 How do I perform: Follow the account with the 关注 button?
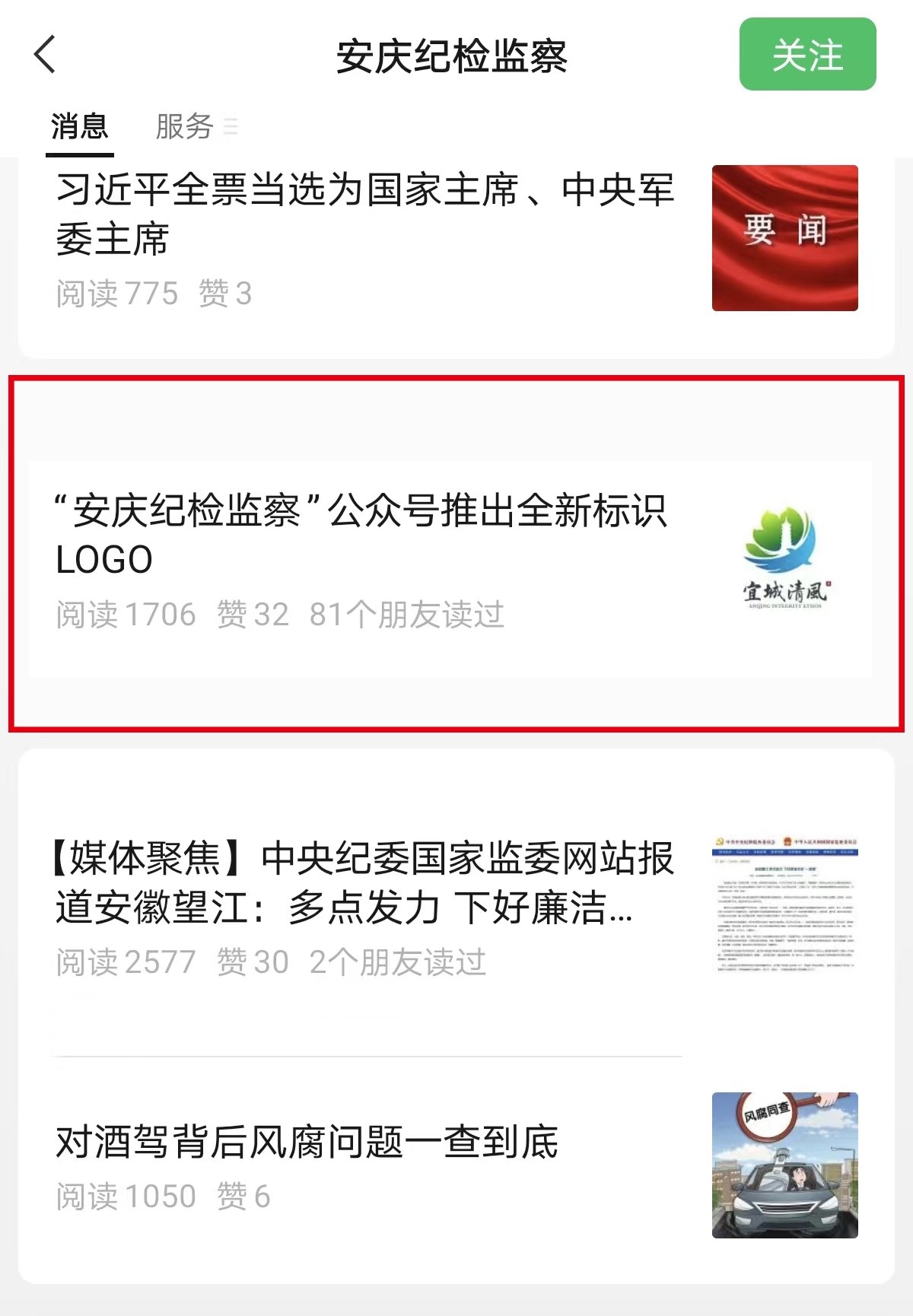pos(807,55)
